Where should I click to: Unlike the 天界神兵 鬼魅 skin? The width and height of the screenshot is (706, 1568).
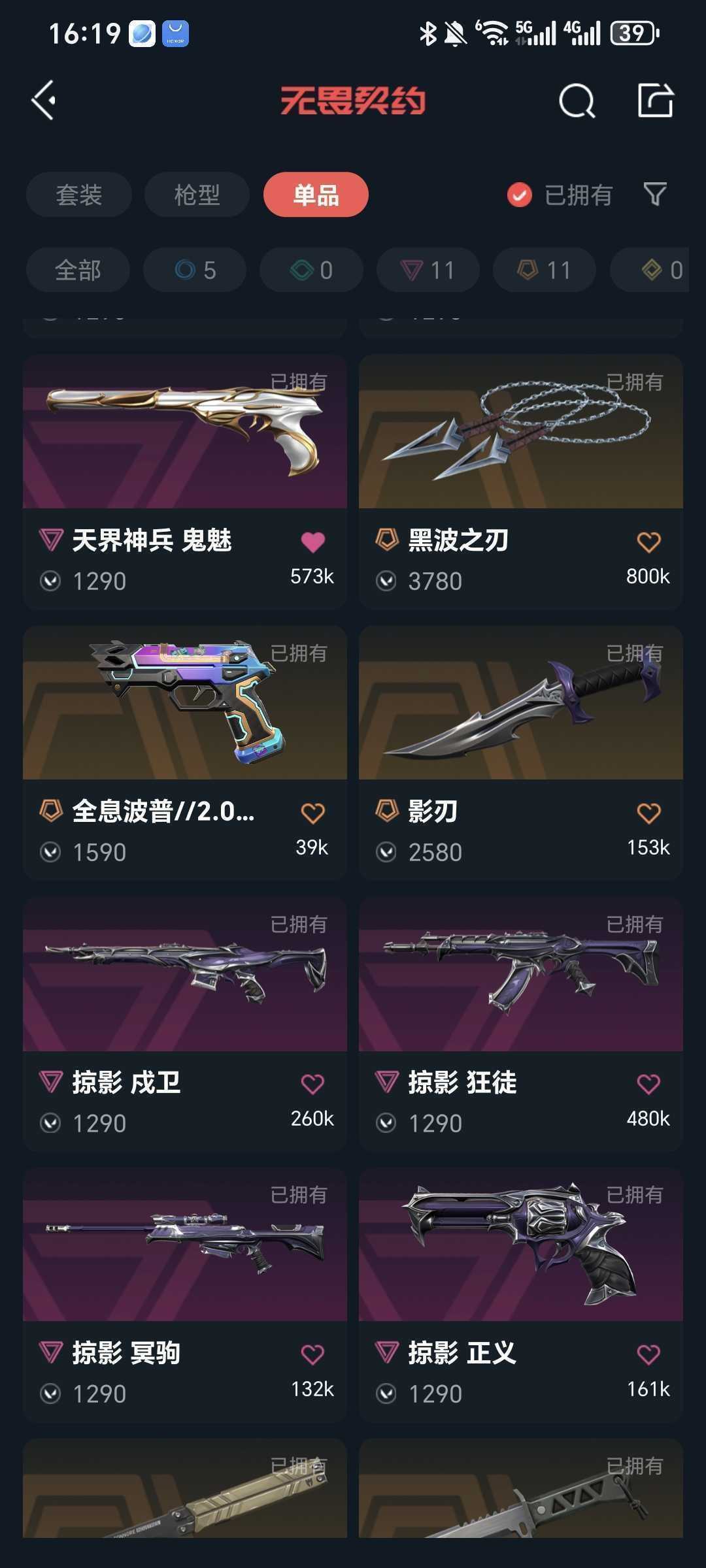[x=312, y=542]
